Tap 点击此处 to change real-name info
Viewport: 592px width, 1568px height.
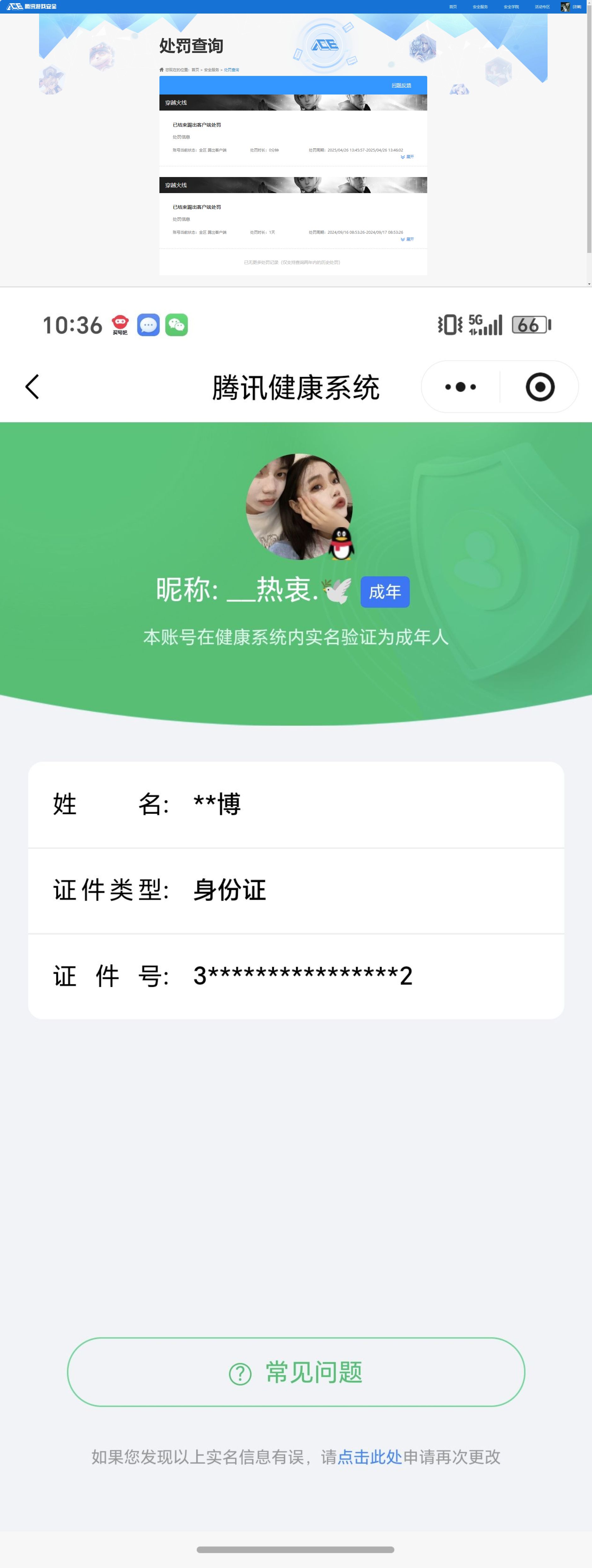tap(370, 1456)
